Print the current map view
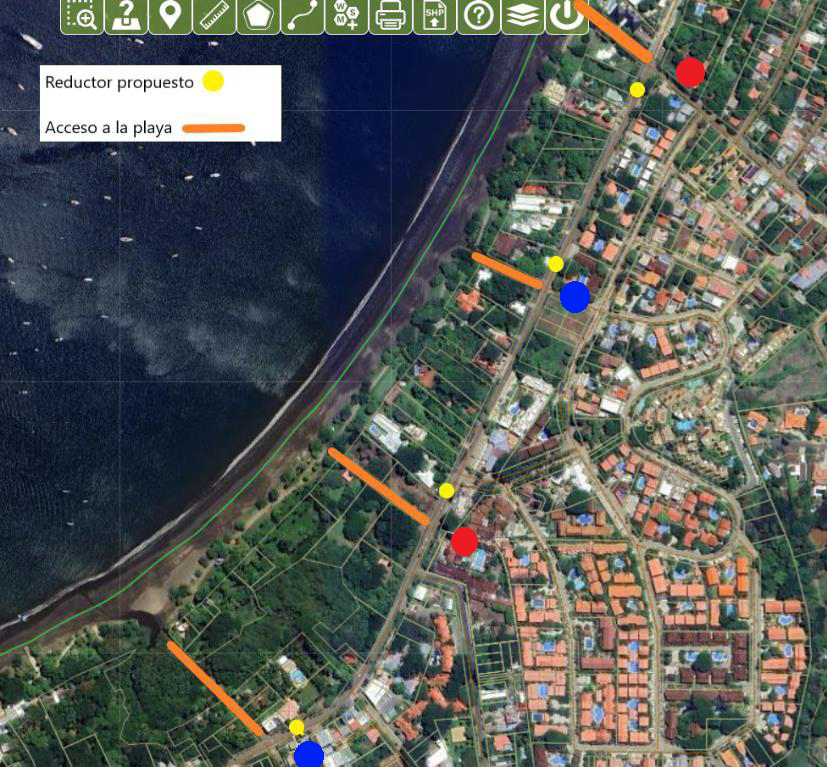 (x=390, y=15)
